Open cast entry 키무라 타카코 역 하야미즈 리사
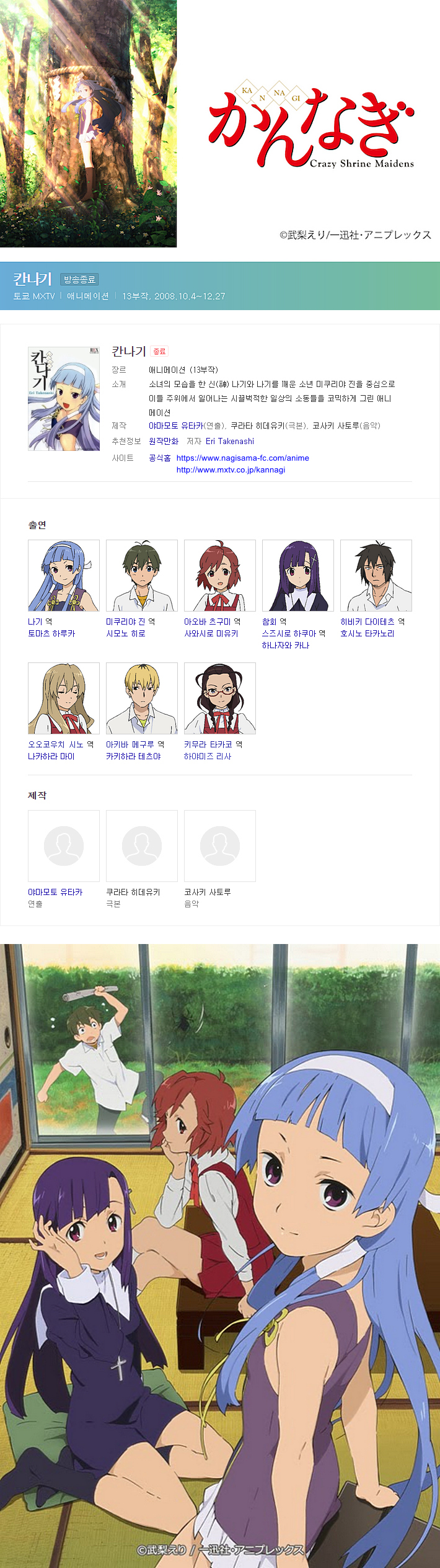Viewport: 440px width, 1568px height. point(220,711)
